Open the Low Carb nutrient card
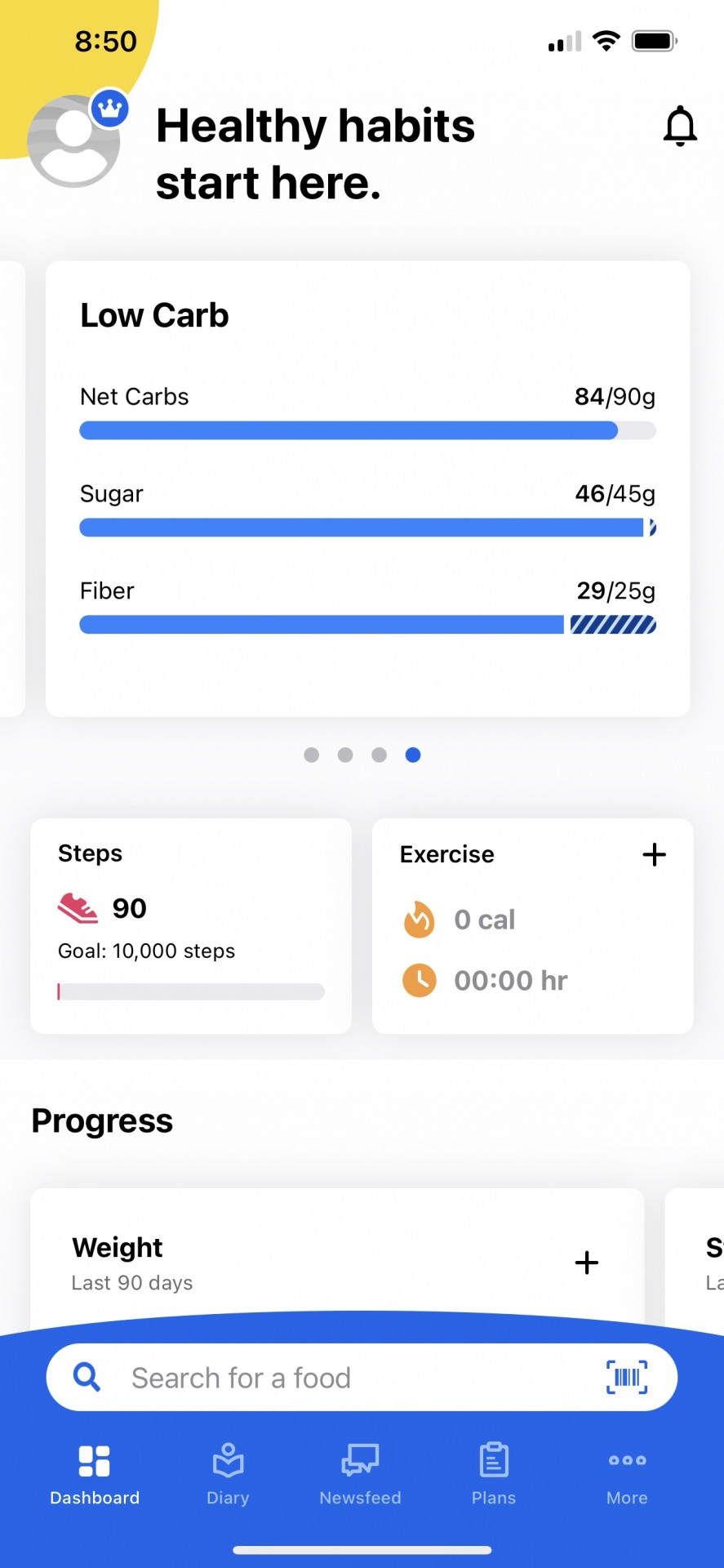The width and height of the screenshot is (724, 1568). pyautogui.click(x=367, y=488)
